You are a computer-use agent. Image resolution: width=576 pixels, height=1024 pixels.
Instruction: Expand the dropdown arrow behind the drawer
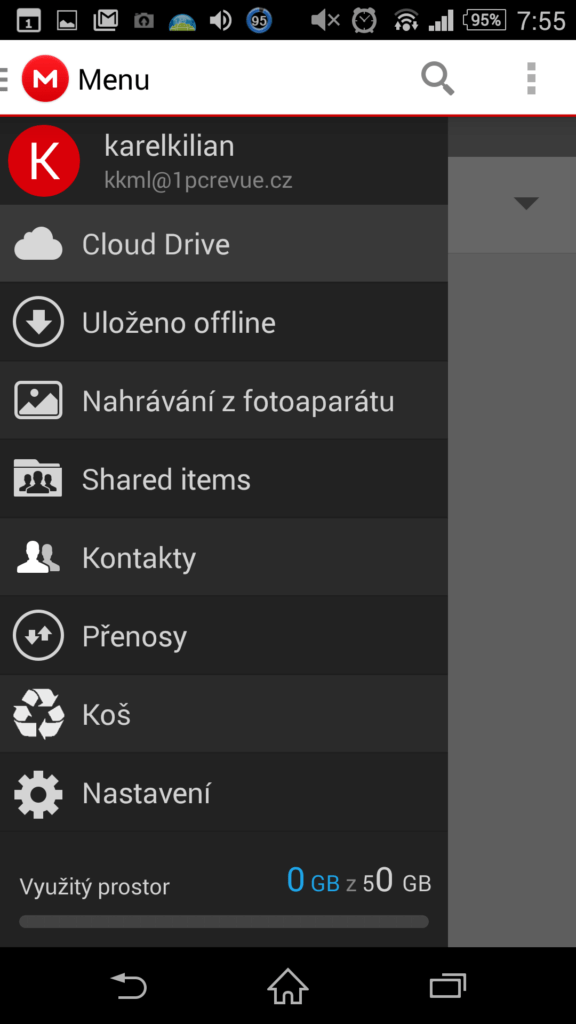point(526,203)
